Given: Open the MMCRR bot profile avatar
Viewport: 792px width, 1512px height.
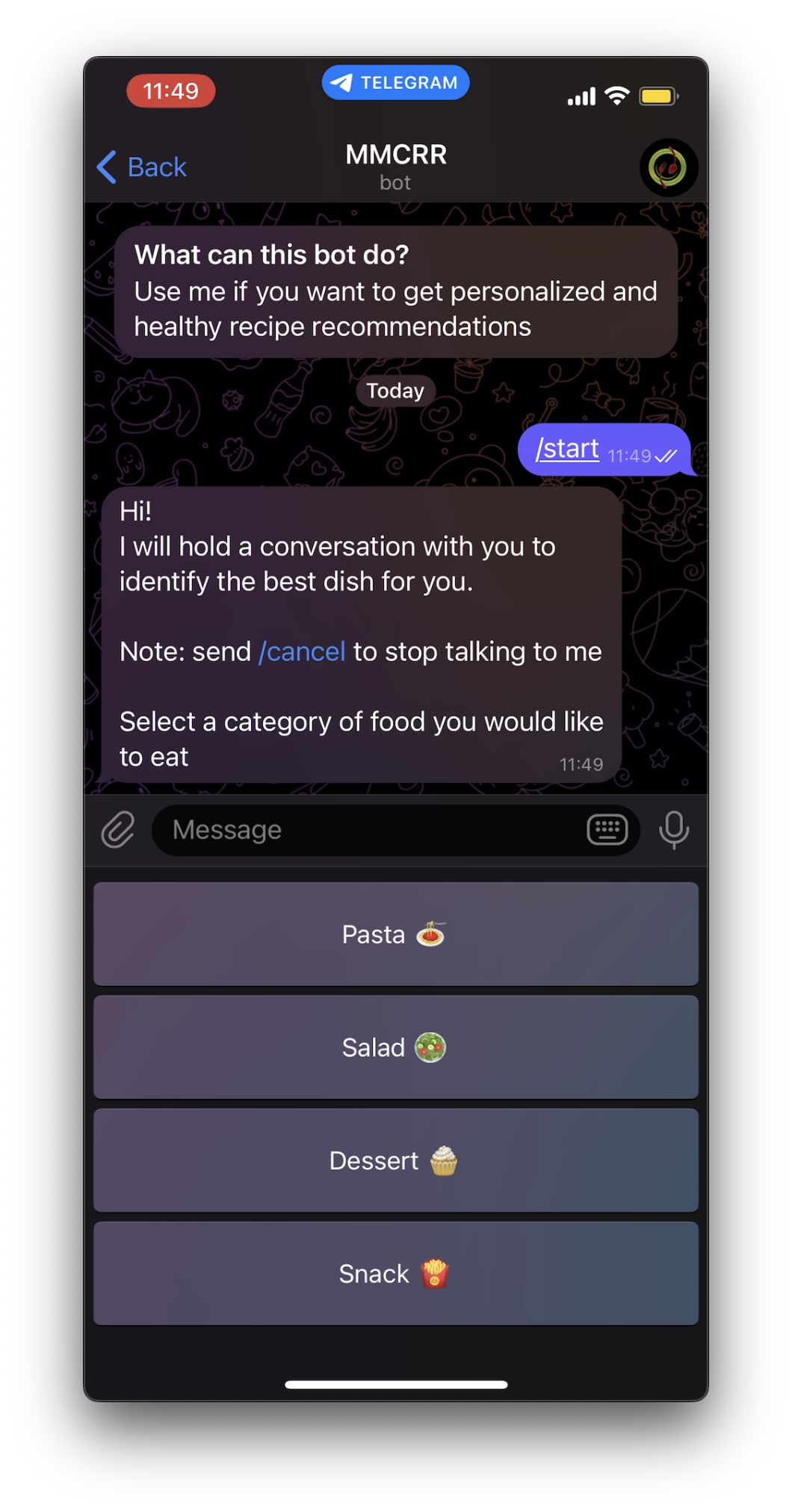Looking at the screenshot, I should [668, 167].
